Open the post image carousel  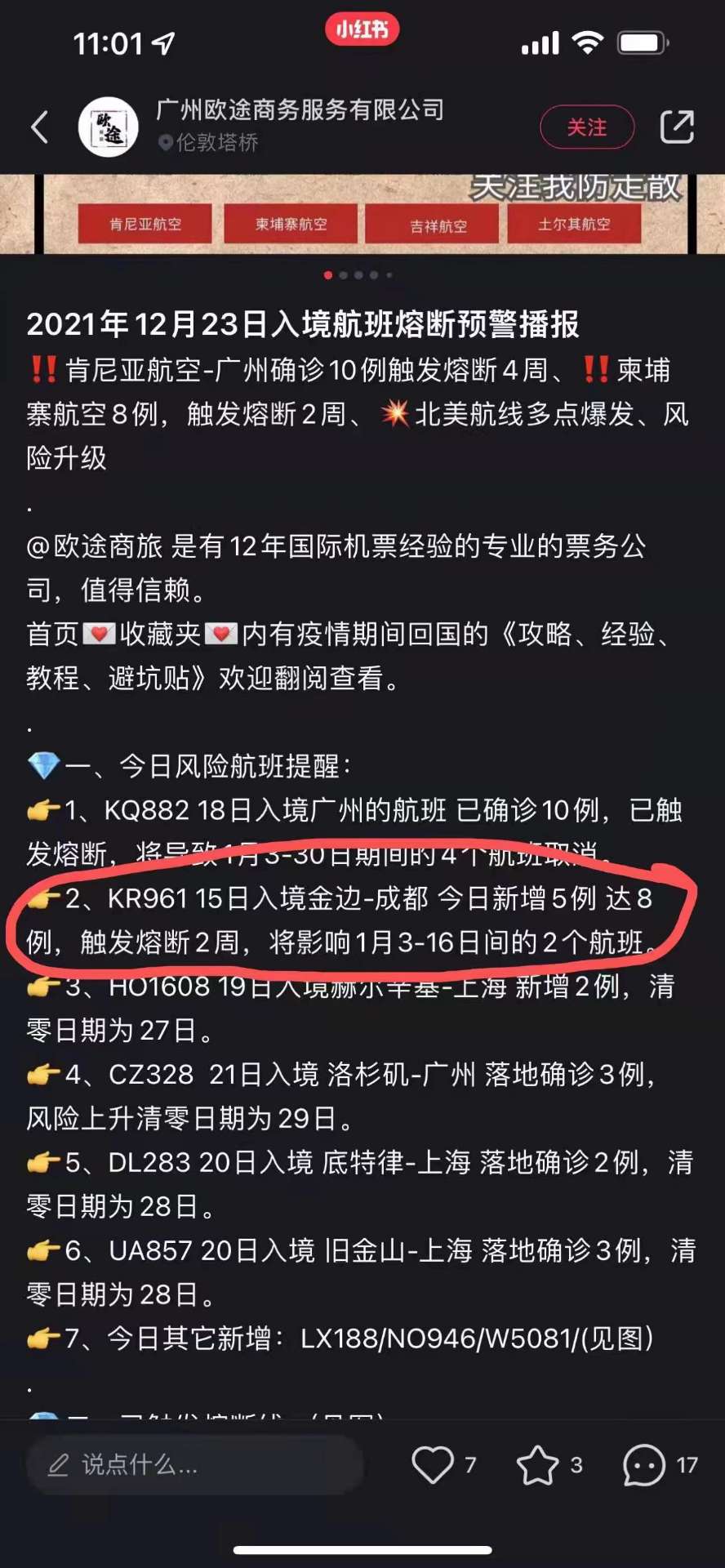coord(362,214)
